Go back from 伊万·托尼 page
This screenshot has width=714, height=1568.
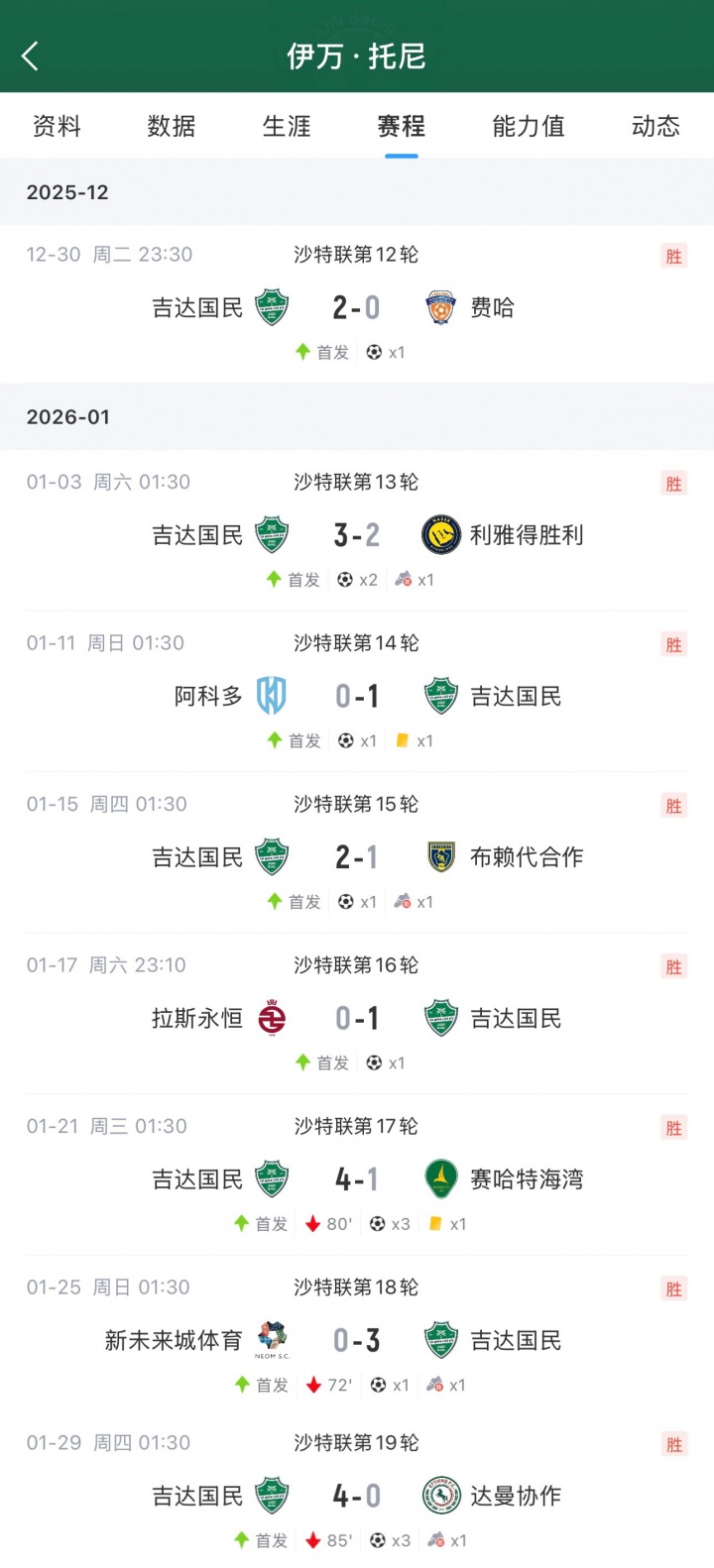(31, 56)
